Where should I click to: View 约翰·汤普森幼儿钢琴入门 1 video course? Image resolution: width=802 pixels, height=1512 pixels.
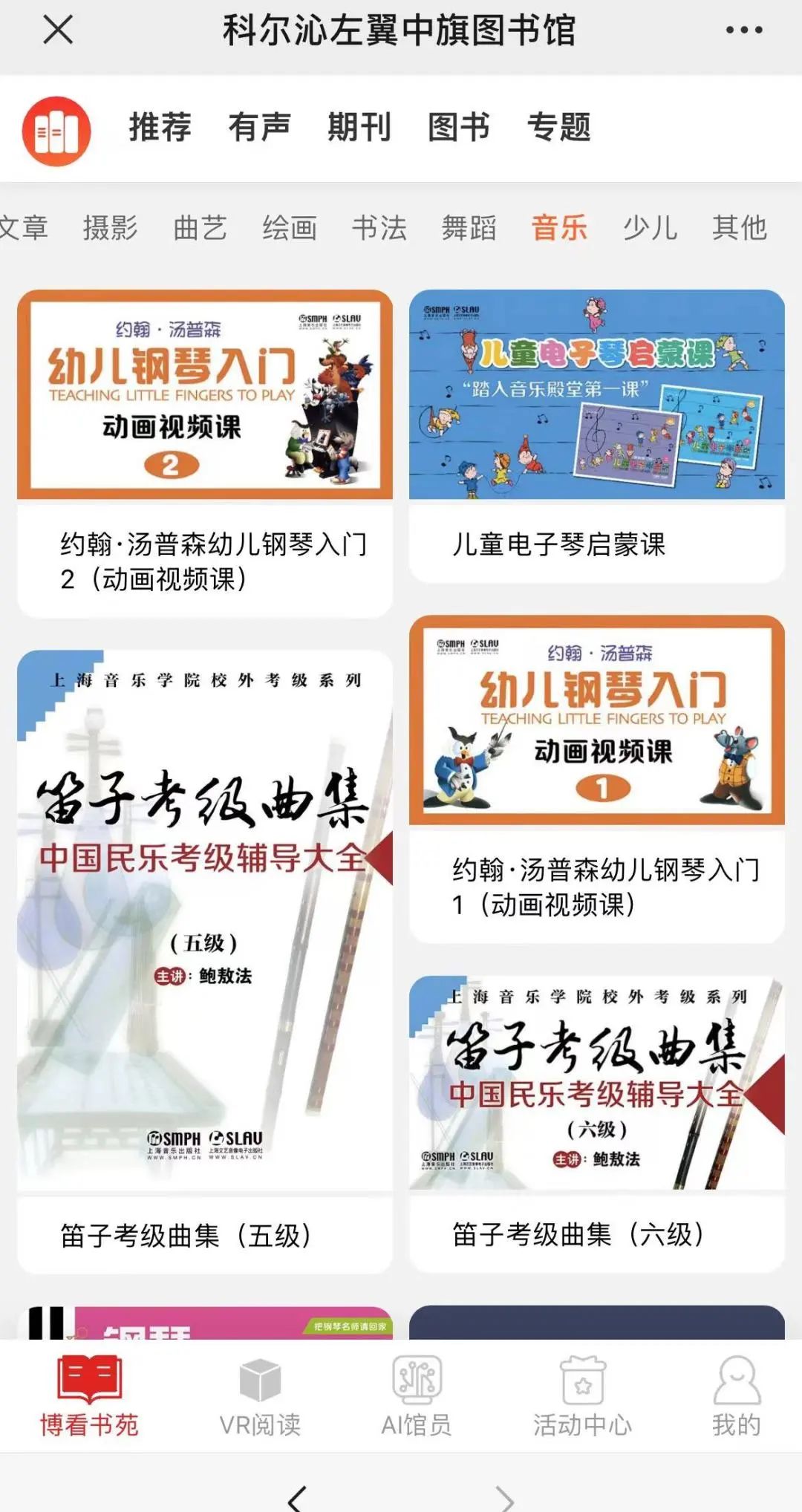pos(596,778)
